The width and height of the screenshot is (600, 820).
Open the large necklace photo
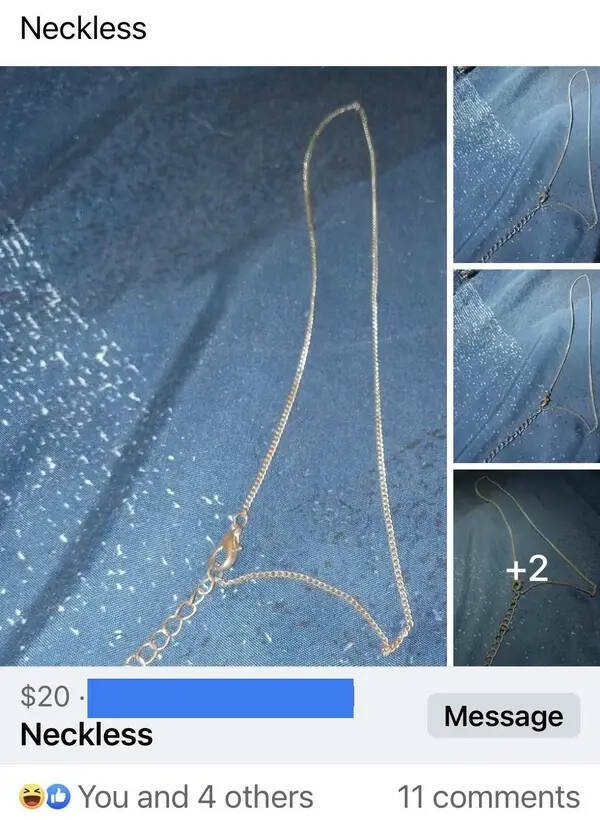(223, 365)
